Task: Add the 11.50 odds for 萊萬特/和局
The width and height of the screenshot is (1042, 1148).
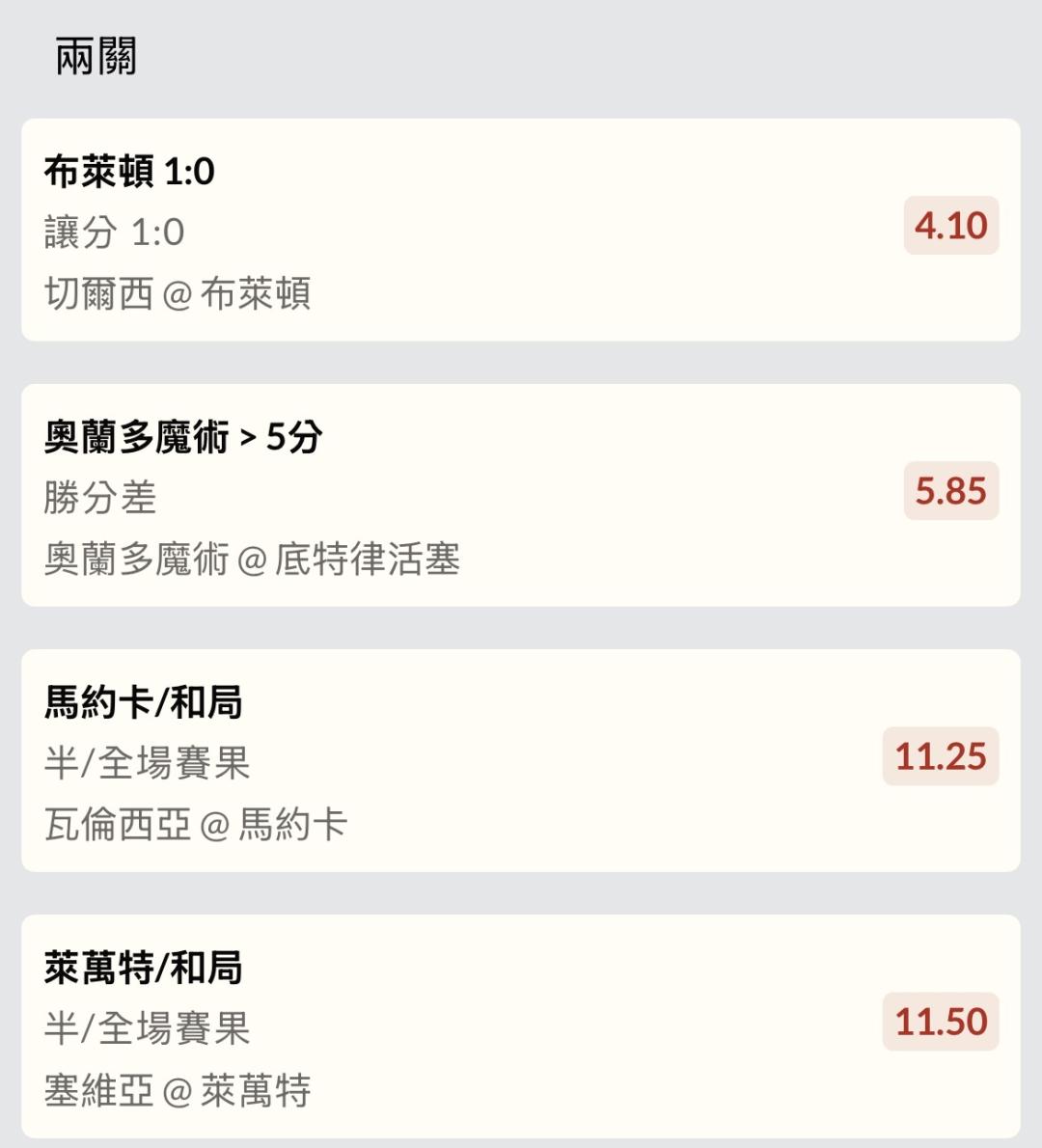Action: point(940,1022)
